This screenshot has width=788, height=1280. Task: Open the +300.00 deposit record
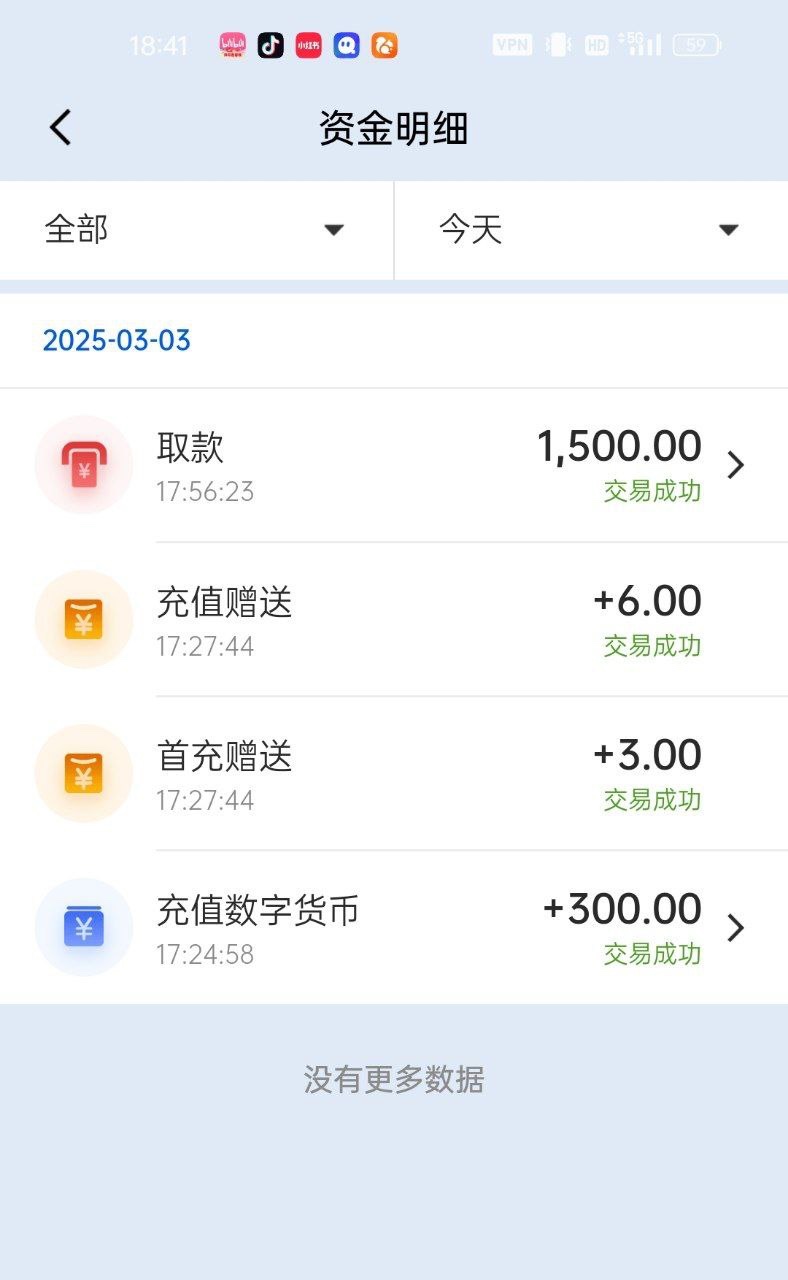click(x=622, y=908)
